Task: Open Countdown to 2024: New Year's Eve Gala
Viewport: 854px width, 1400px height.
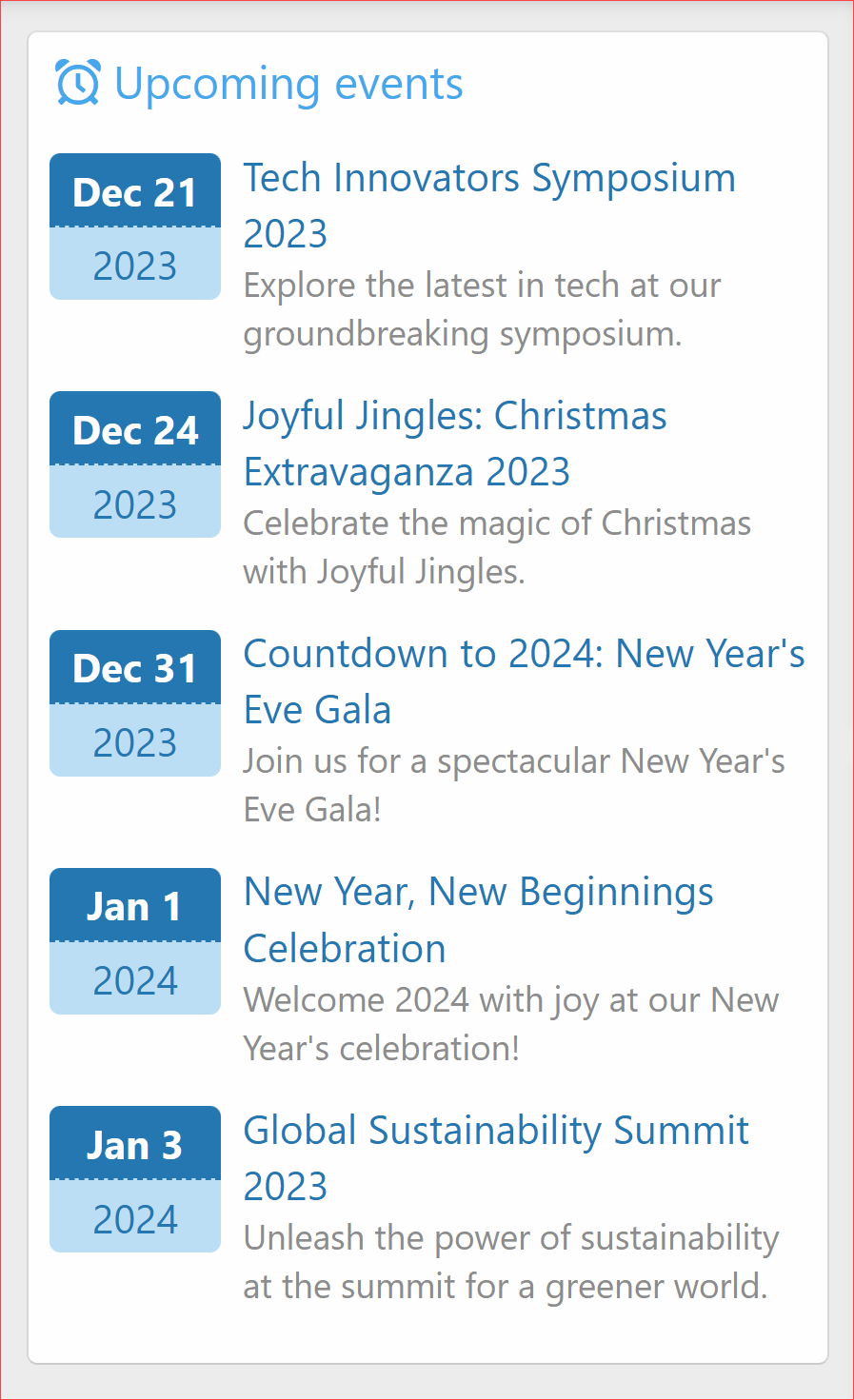Action: pos(524,680)
